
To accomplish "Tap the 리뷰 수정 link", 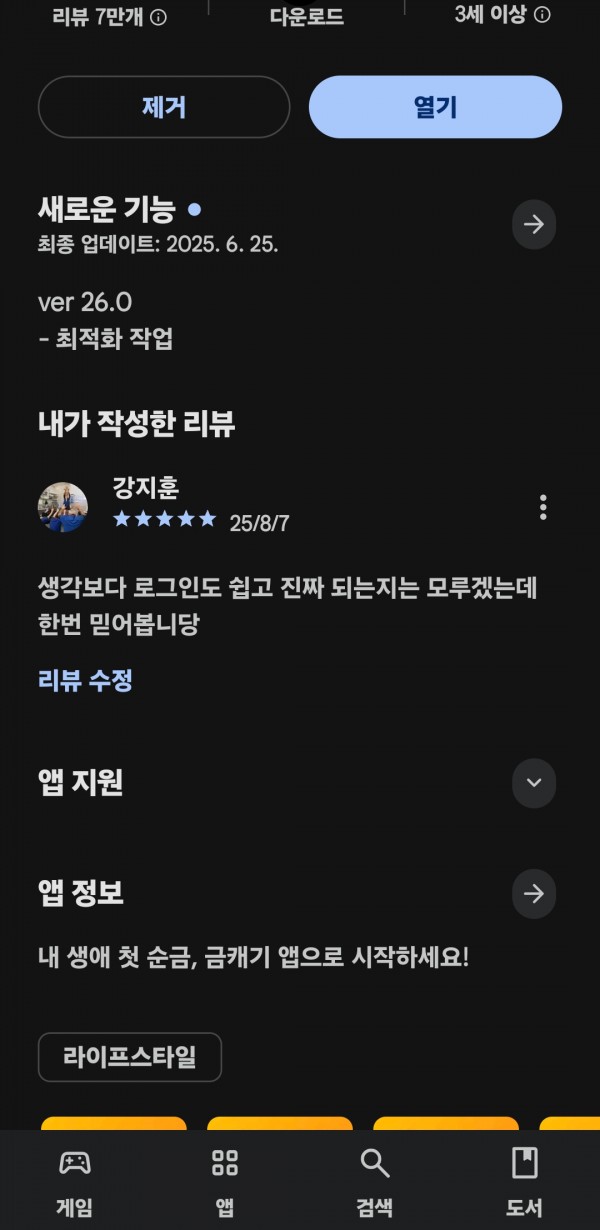I will point(85,681).
